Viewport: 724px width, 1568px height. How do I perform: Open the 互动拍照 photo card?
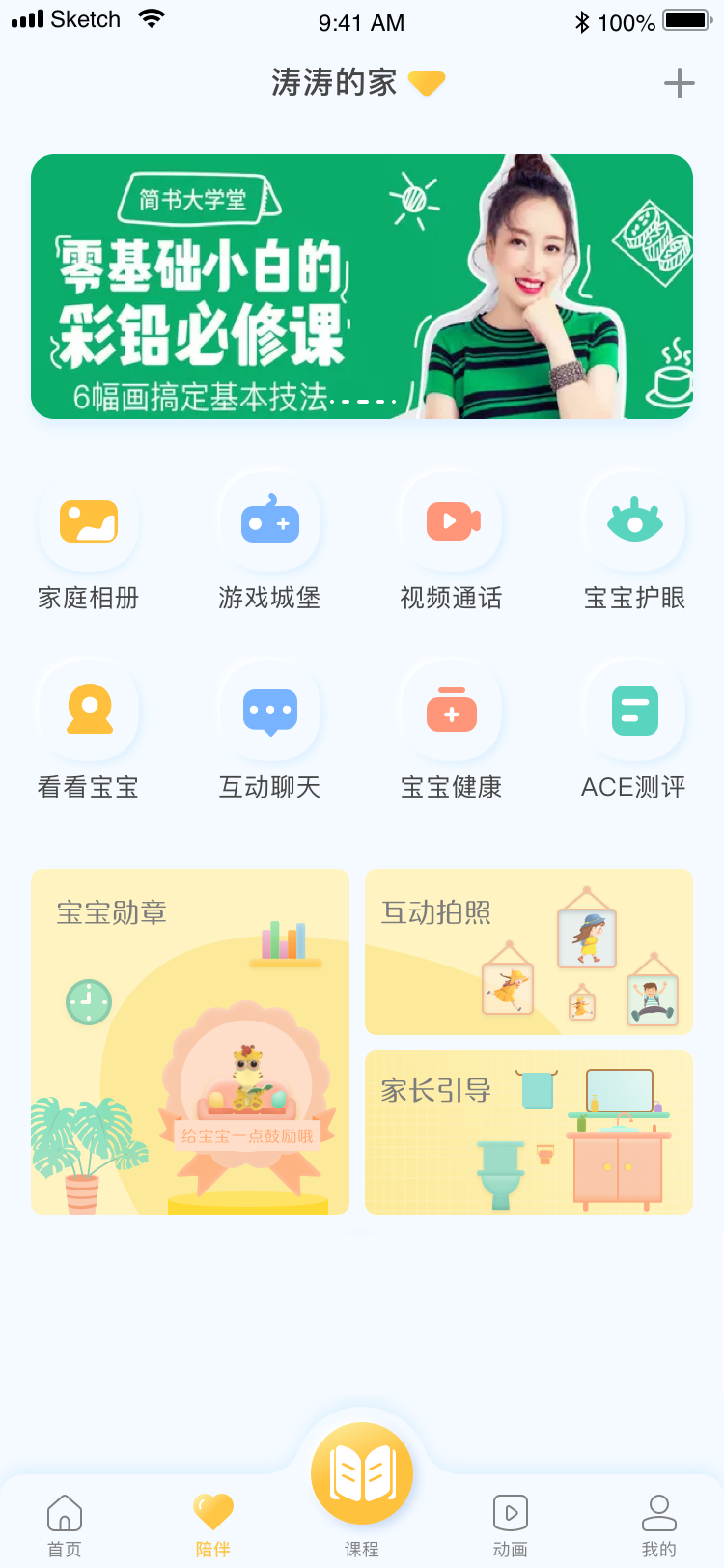pos(528,951)
